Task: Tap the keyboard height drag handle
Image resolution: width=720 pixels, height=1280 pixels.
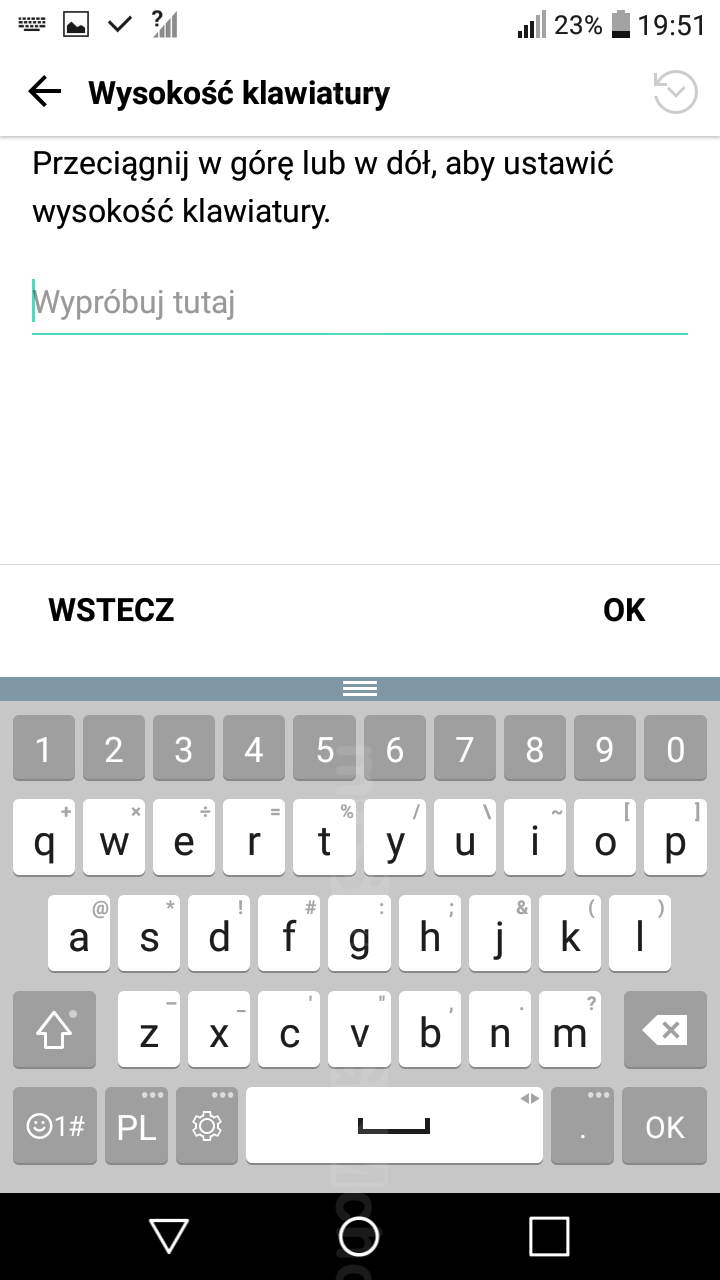Action: click(x=360, y=688)
